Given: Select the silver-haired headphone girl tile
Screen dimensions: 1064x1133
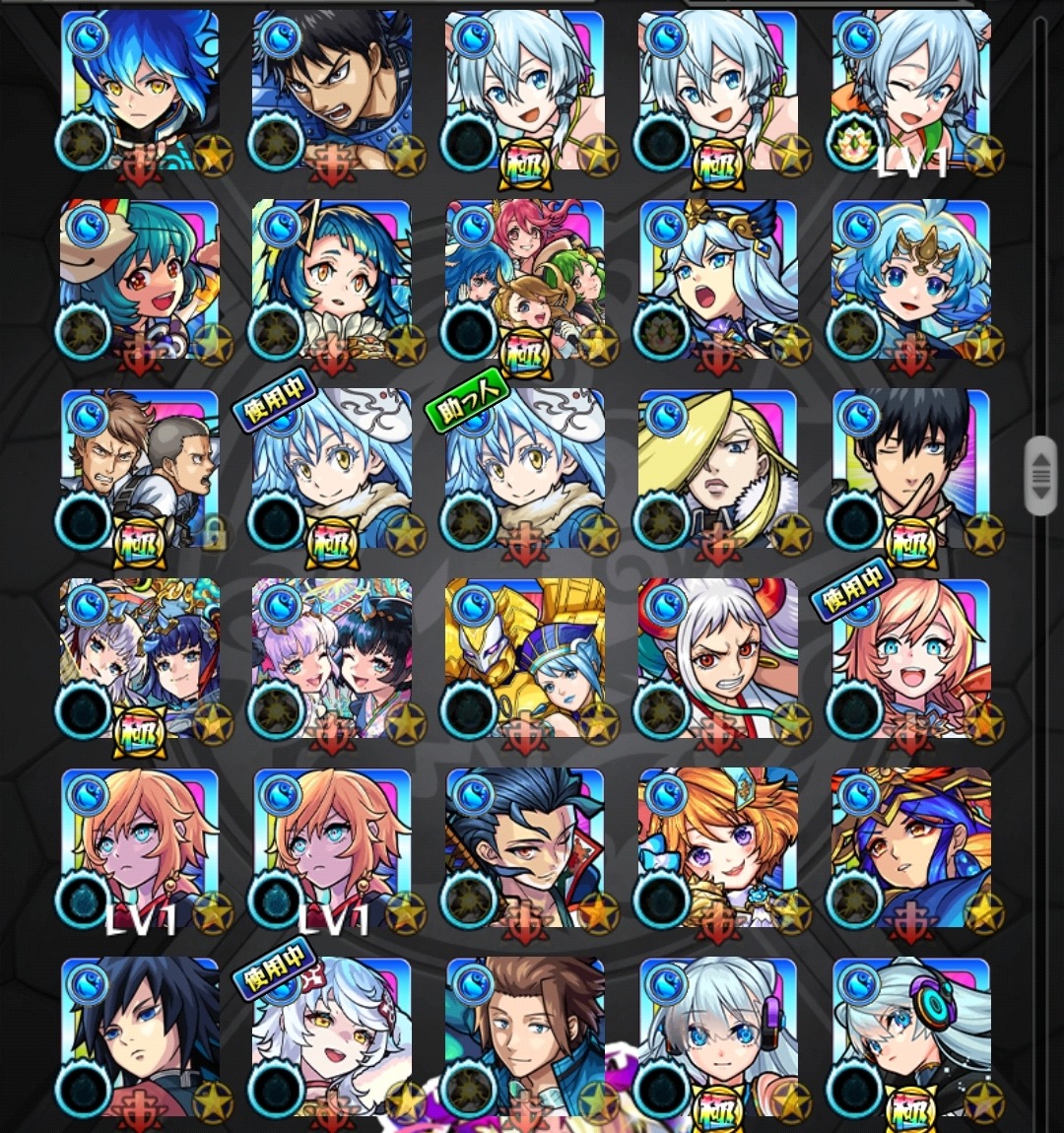Looking at the screenshot, I should [910, 1036].
